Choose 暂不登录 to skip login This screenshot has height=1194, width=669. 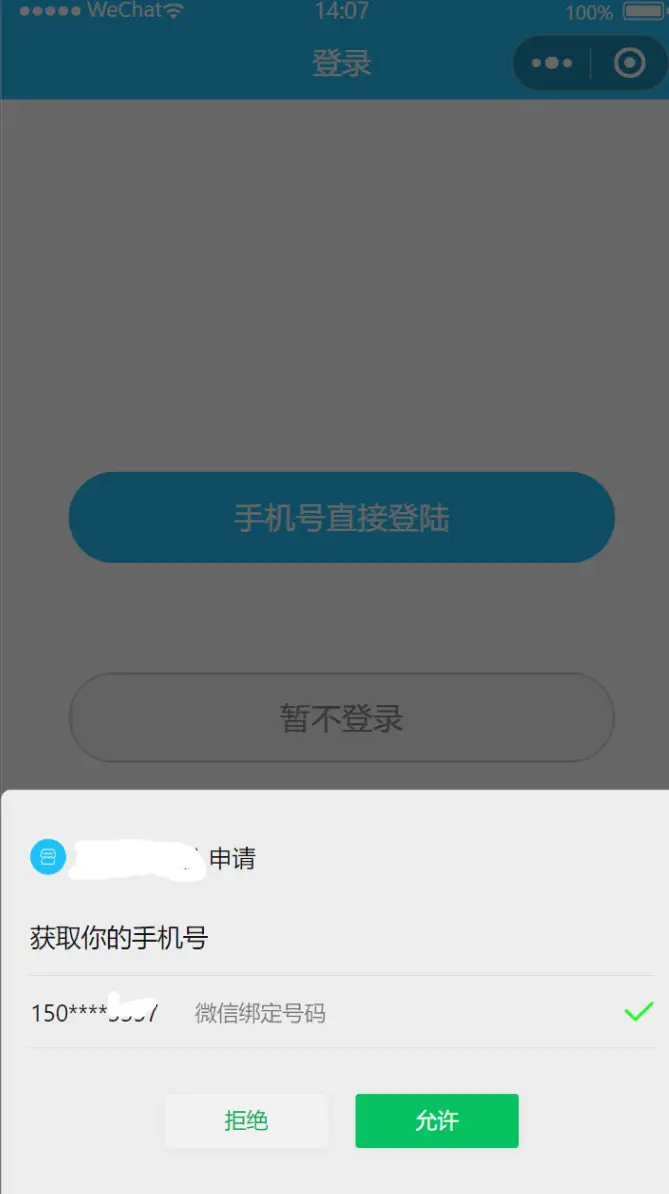pos(341,718)
